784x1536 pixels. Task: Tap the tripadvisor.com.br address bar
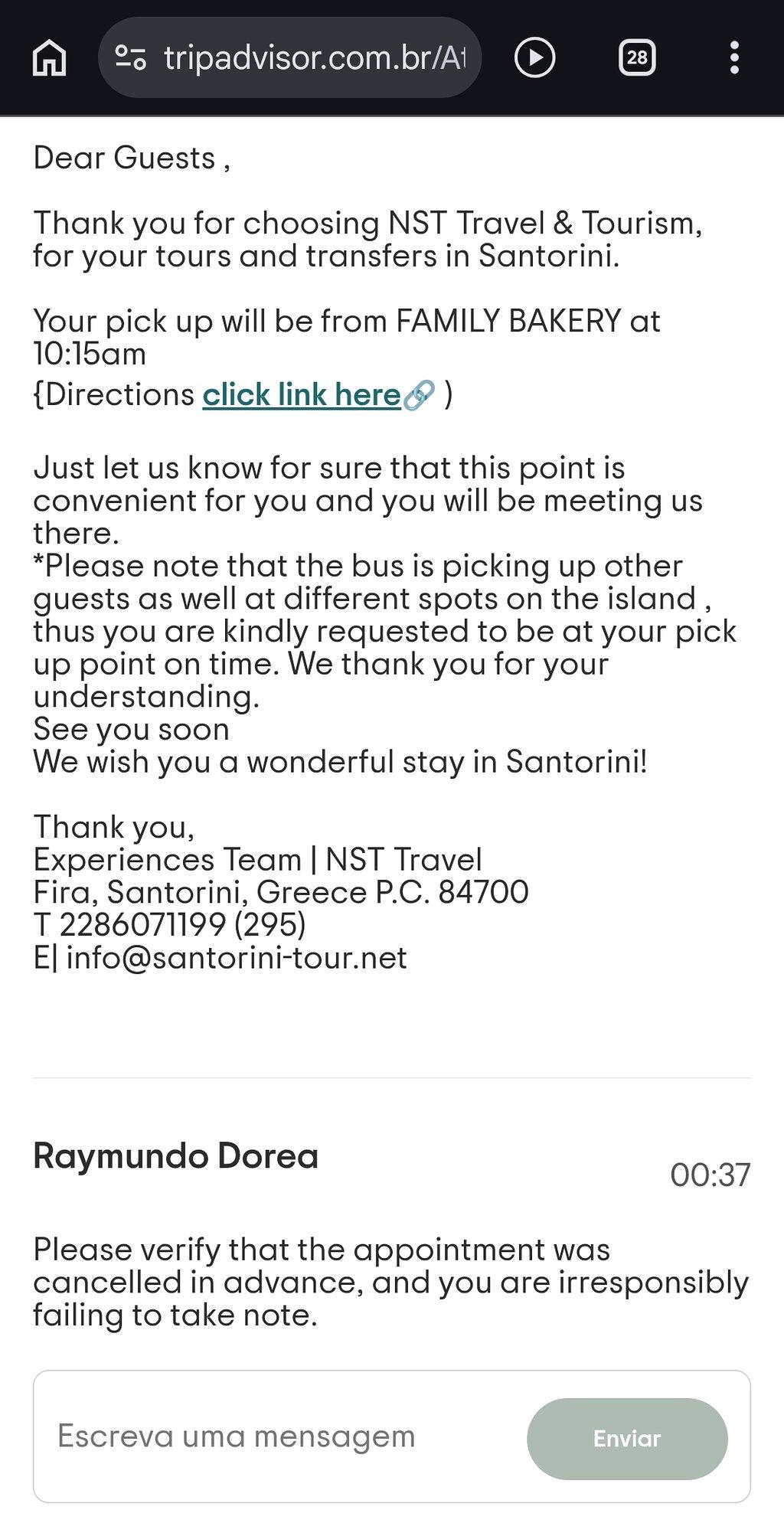[x=289, y=57]
